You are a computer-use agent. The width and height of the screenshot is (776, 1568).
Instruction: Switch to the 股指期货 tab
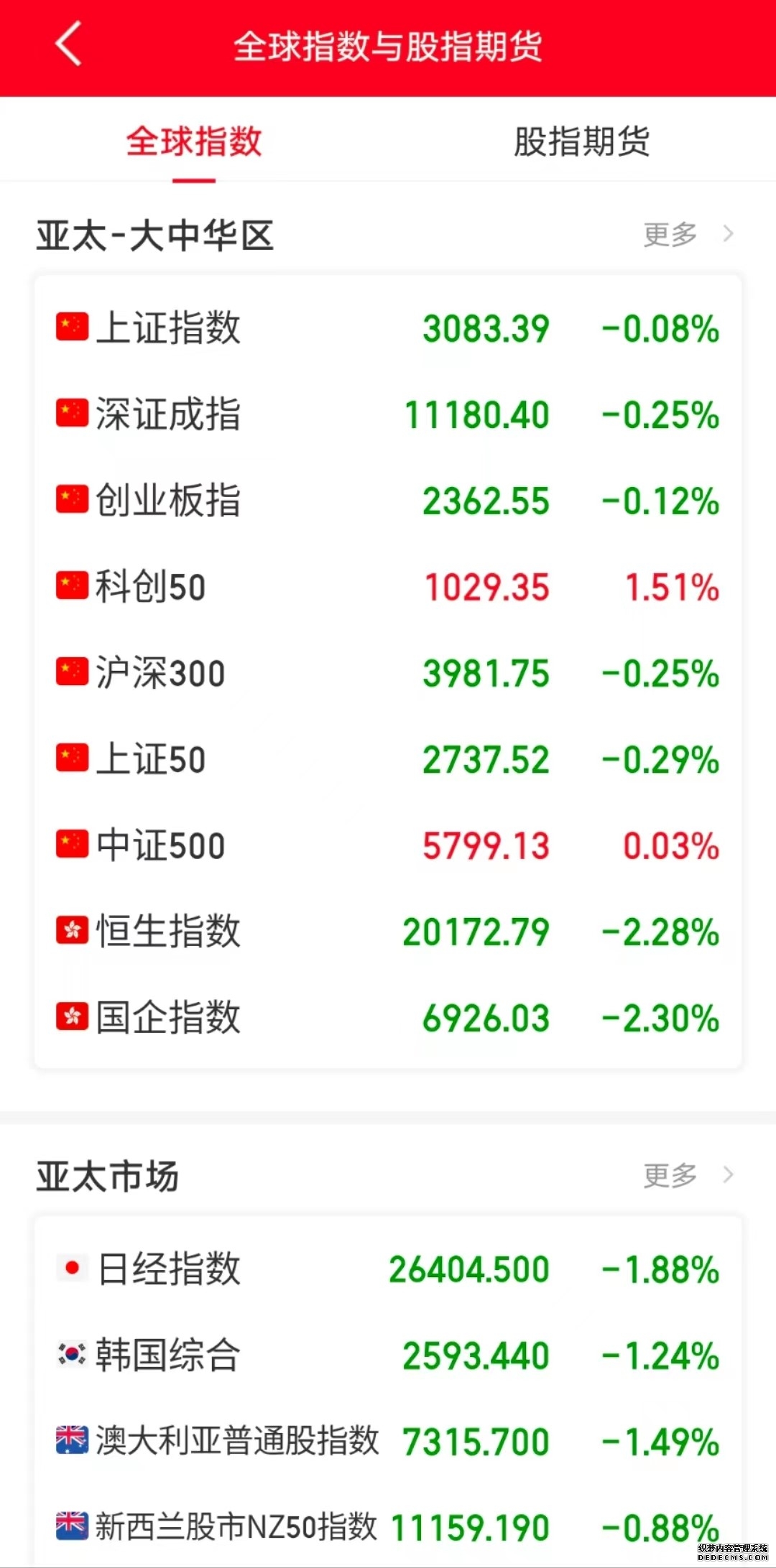[x=581, y=142]
